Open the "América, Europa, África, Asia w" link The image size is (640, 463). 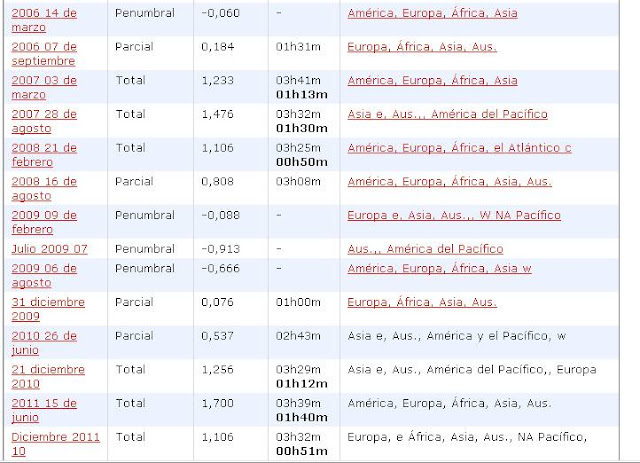[439, 268]
